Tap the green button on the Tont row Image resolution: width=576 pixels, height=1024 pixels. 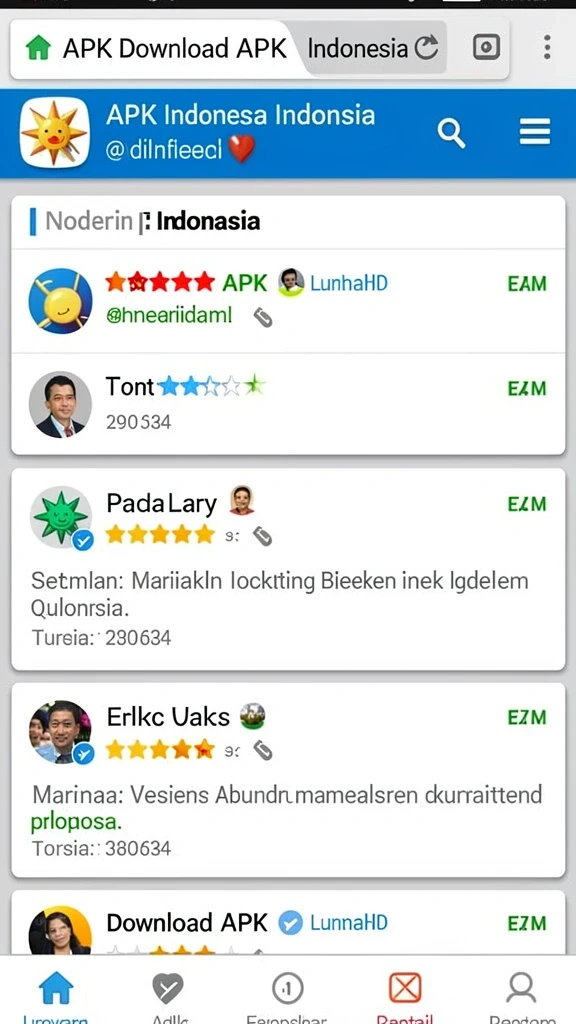coord(527,389)
